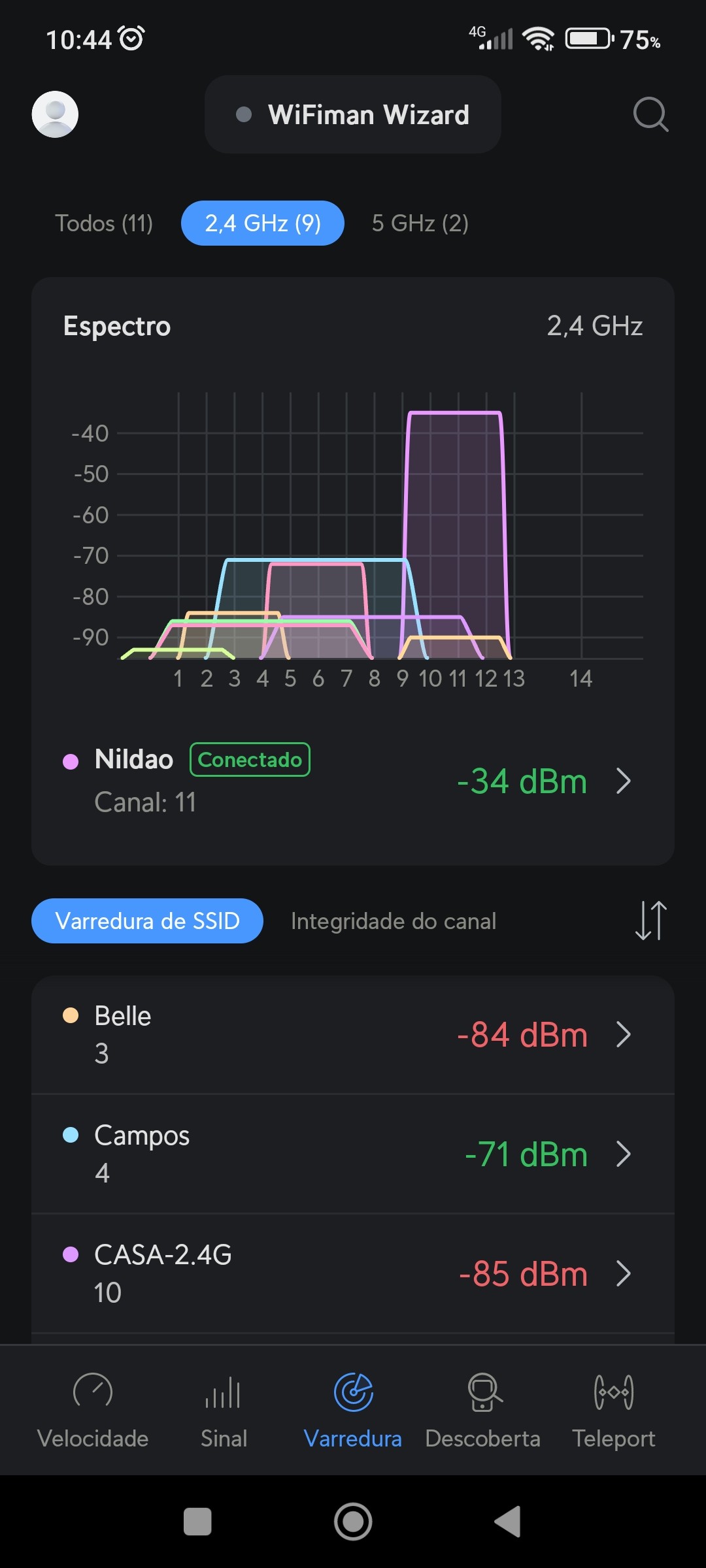706x1568 pixels.
Task: Tap the system home button
Action: tap(353, 1522)
